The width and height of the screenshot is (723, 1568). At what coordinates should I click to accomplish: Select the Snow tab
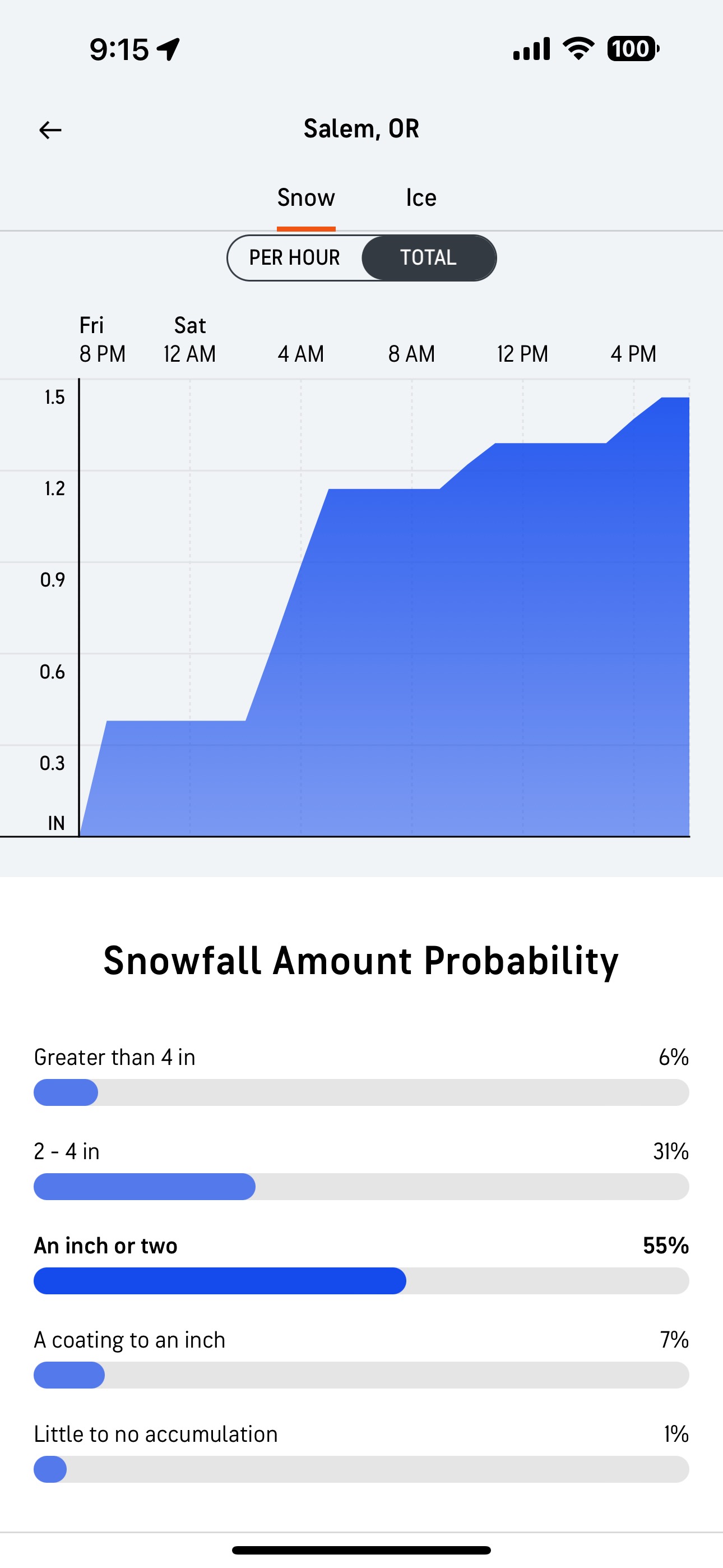click(305, 197)
